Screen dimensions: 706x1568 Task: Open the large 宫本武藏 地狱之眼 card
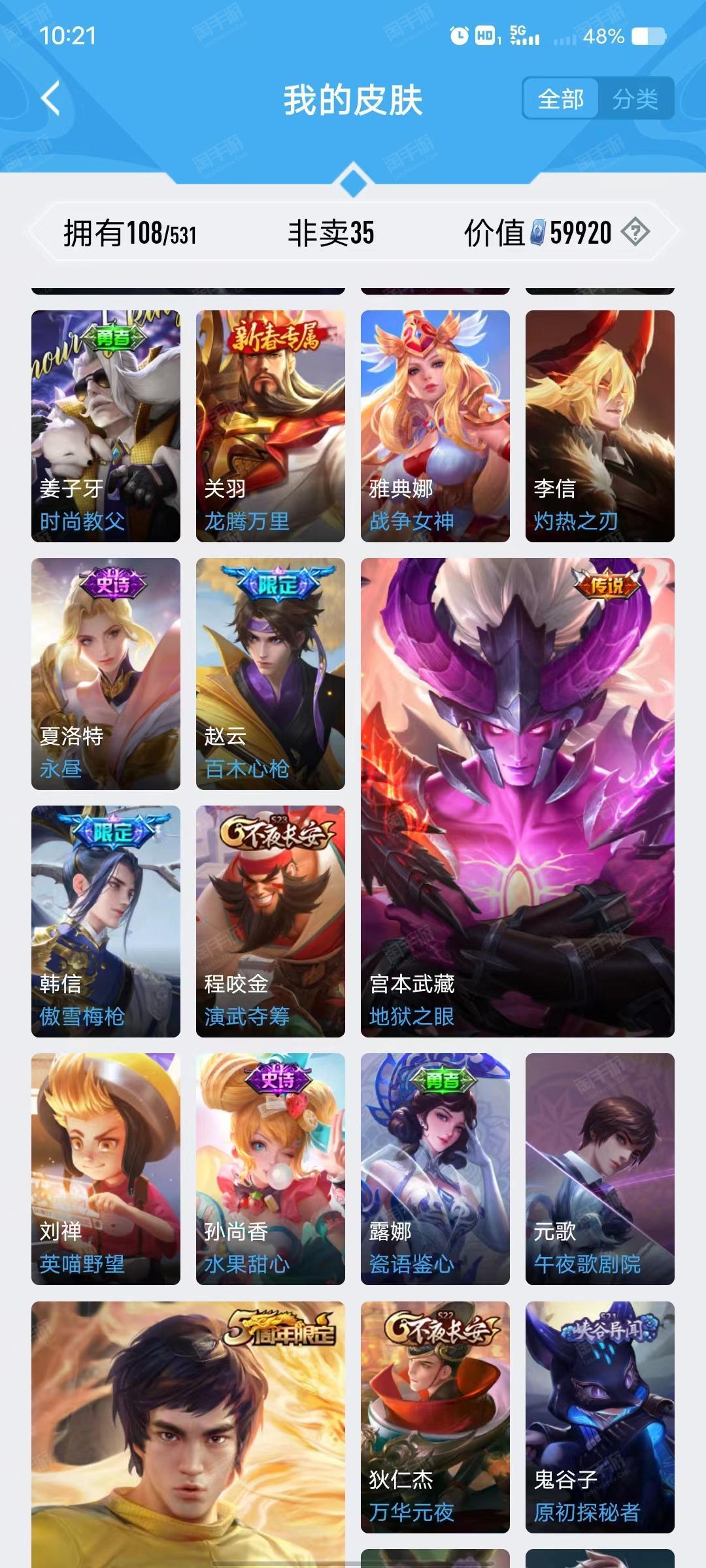[x=518, y=798]
